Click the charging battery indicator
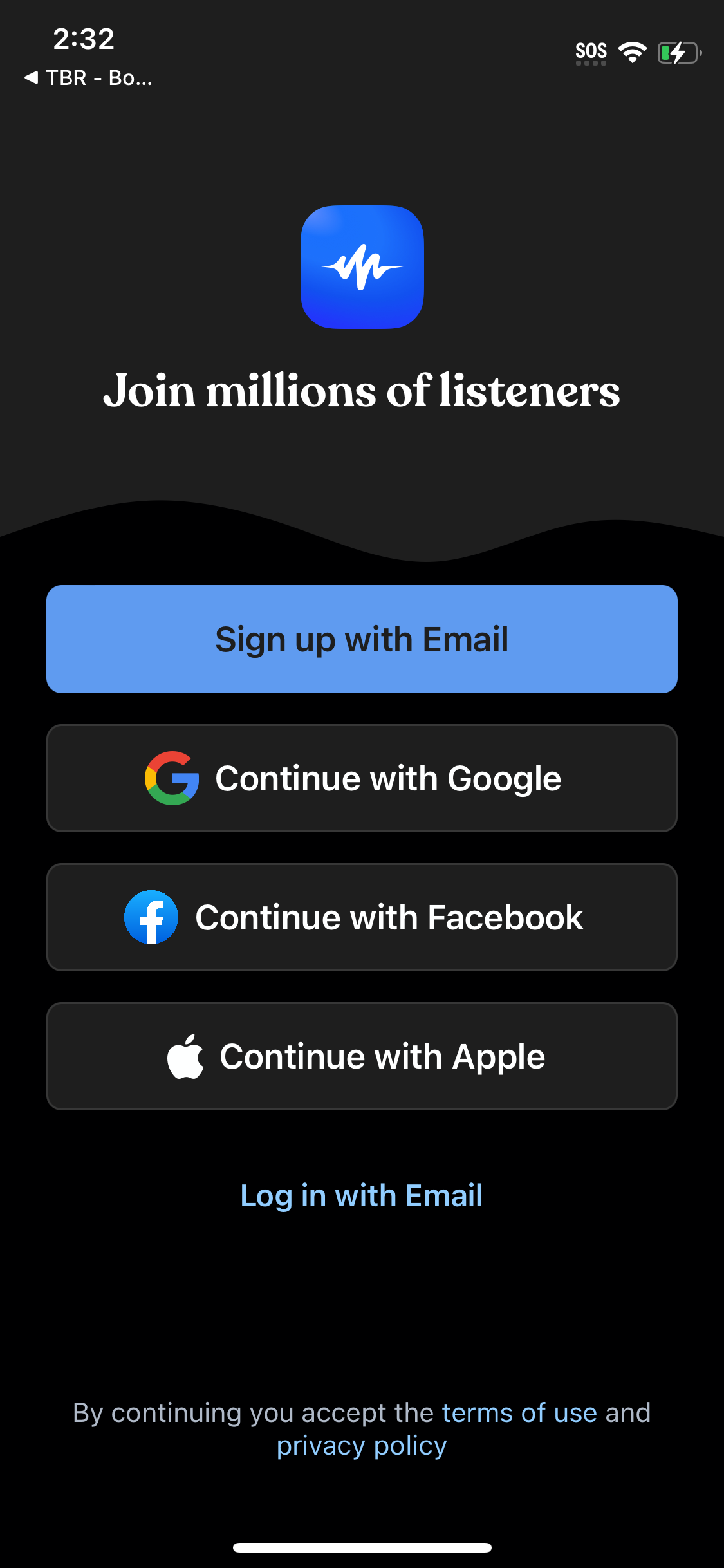 [678, 51]
